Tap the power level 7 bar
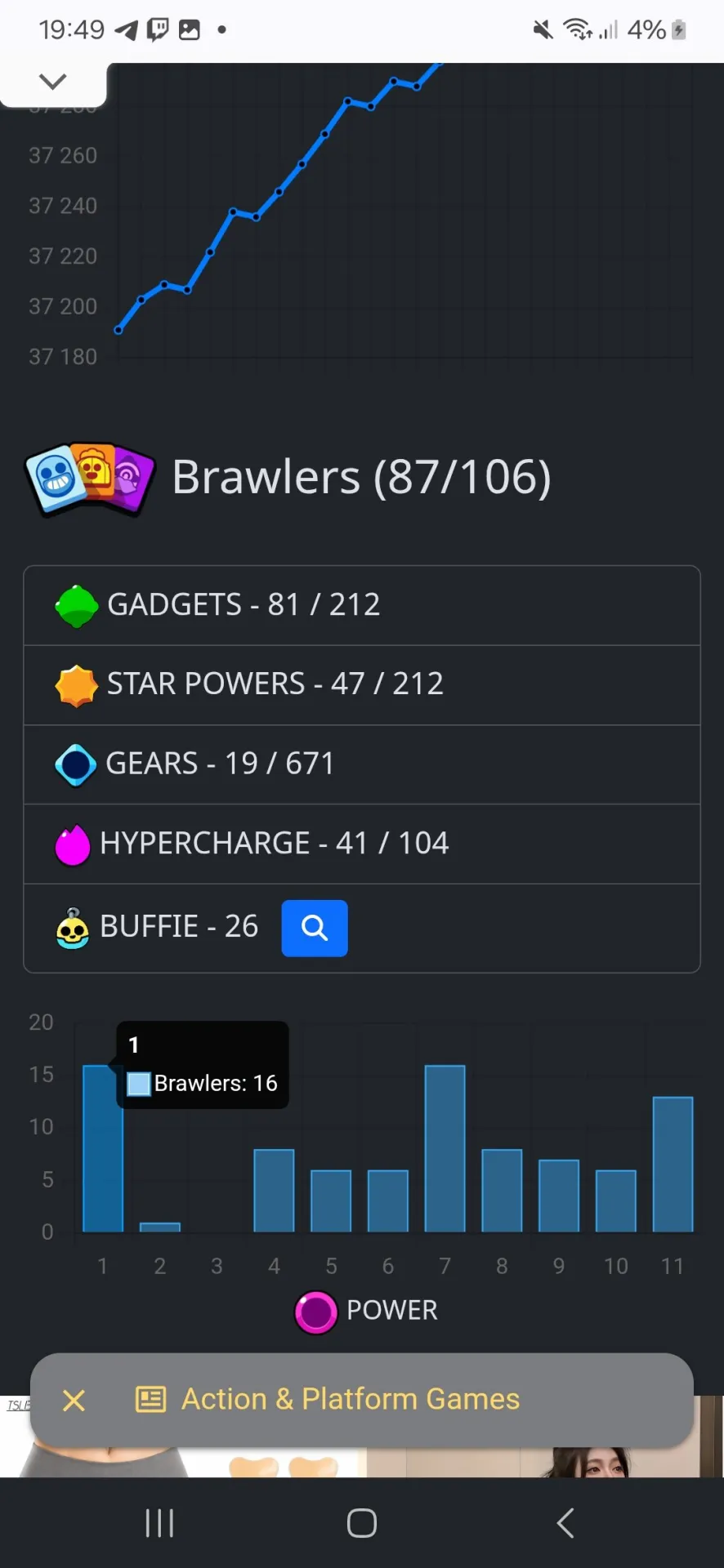Screen dimensions: 724x1568 445,1148
